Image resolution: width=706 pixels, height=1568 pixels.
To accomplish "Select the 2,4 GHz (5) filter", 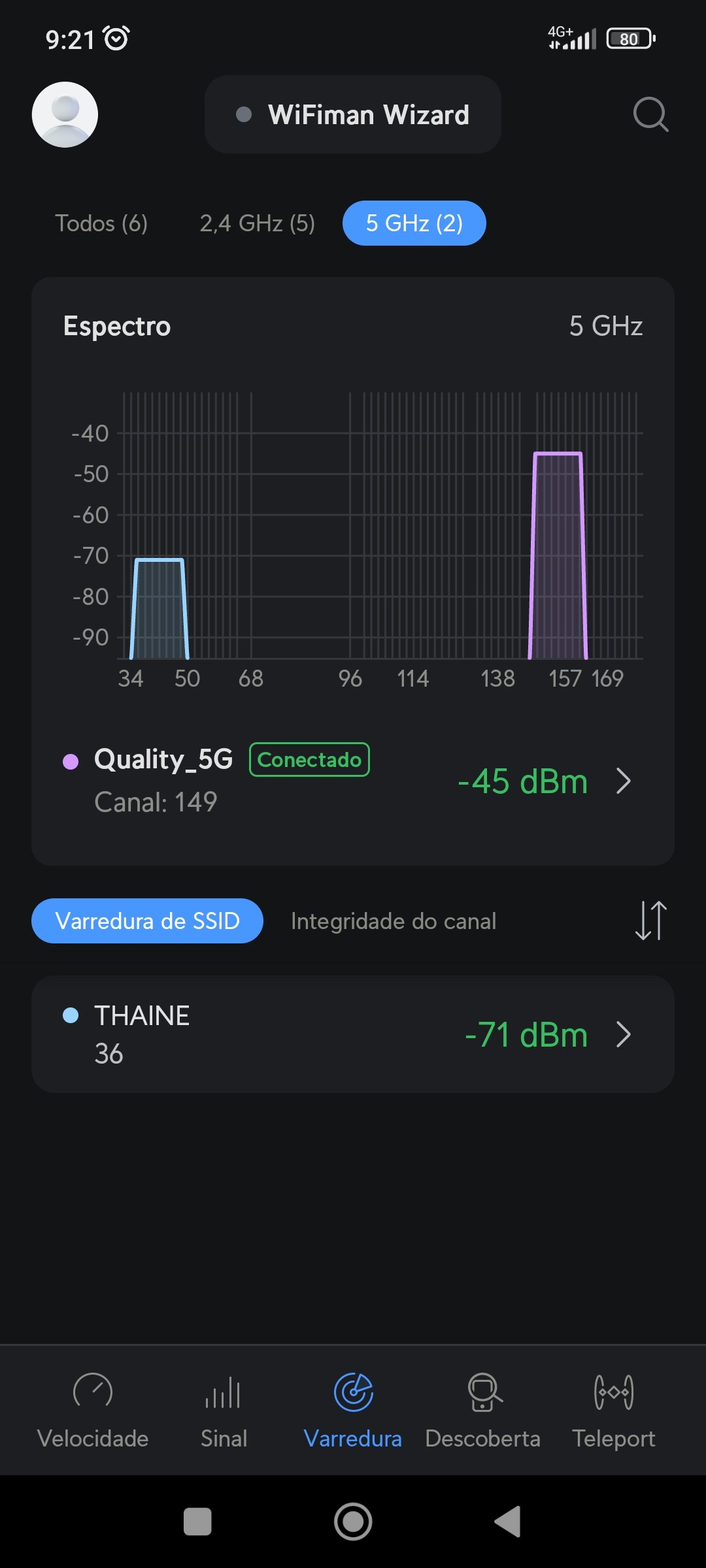I will point(257,223).
